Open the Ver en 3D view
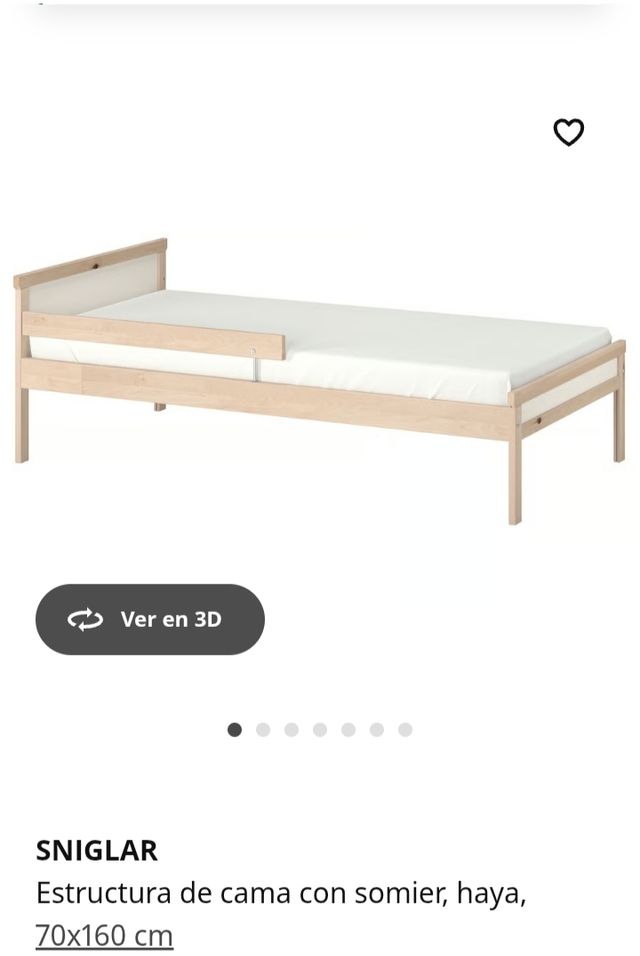This screenshot has height=956, width=640. [150, 619]
